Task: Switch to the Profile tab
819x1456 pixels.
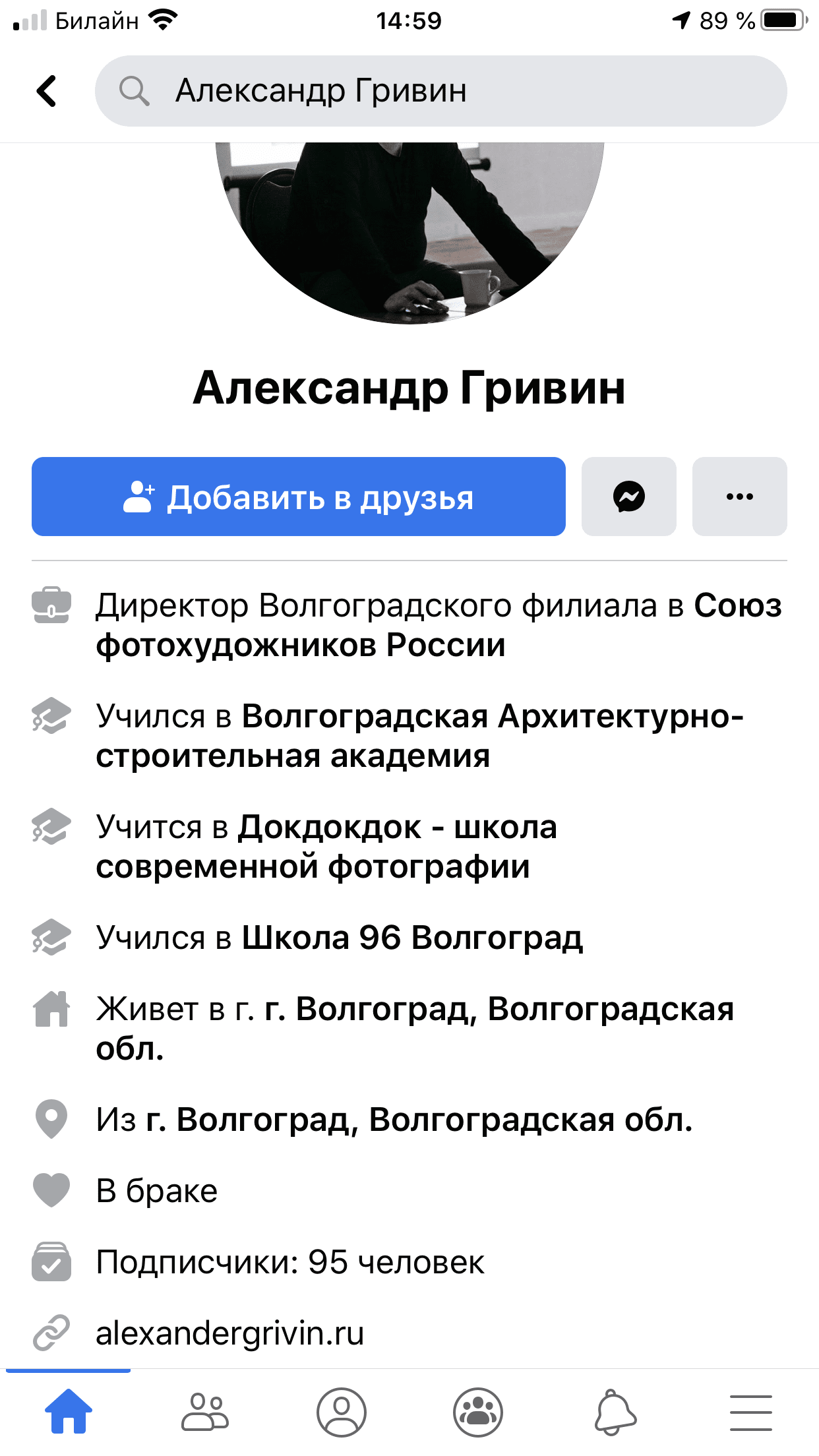Action: (x=342, y=1412)
